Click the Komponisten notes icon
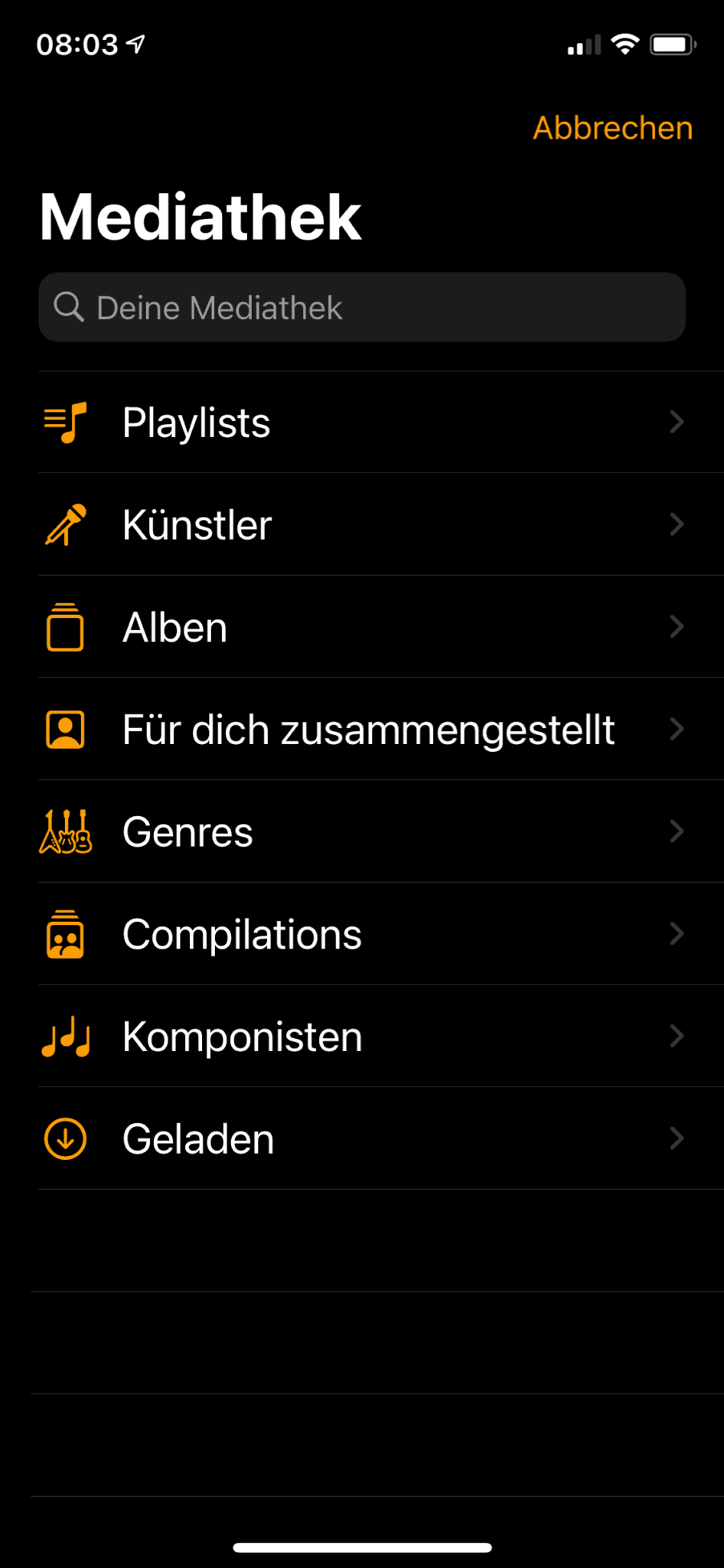724x1568 pixels. pos(66,1037)
